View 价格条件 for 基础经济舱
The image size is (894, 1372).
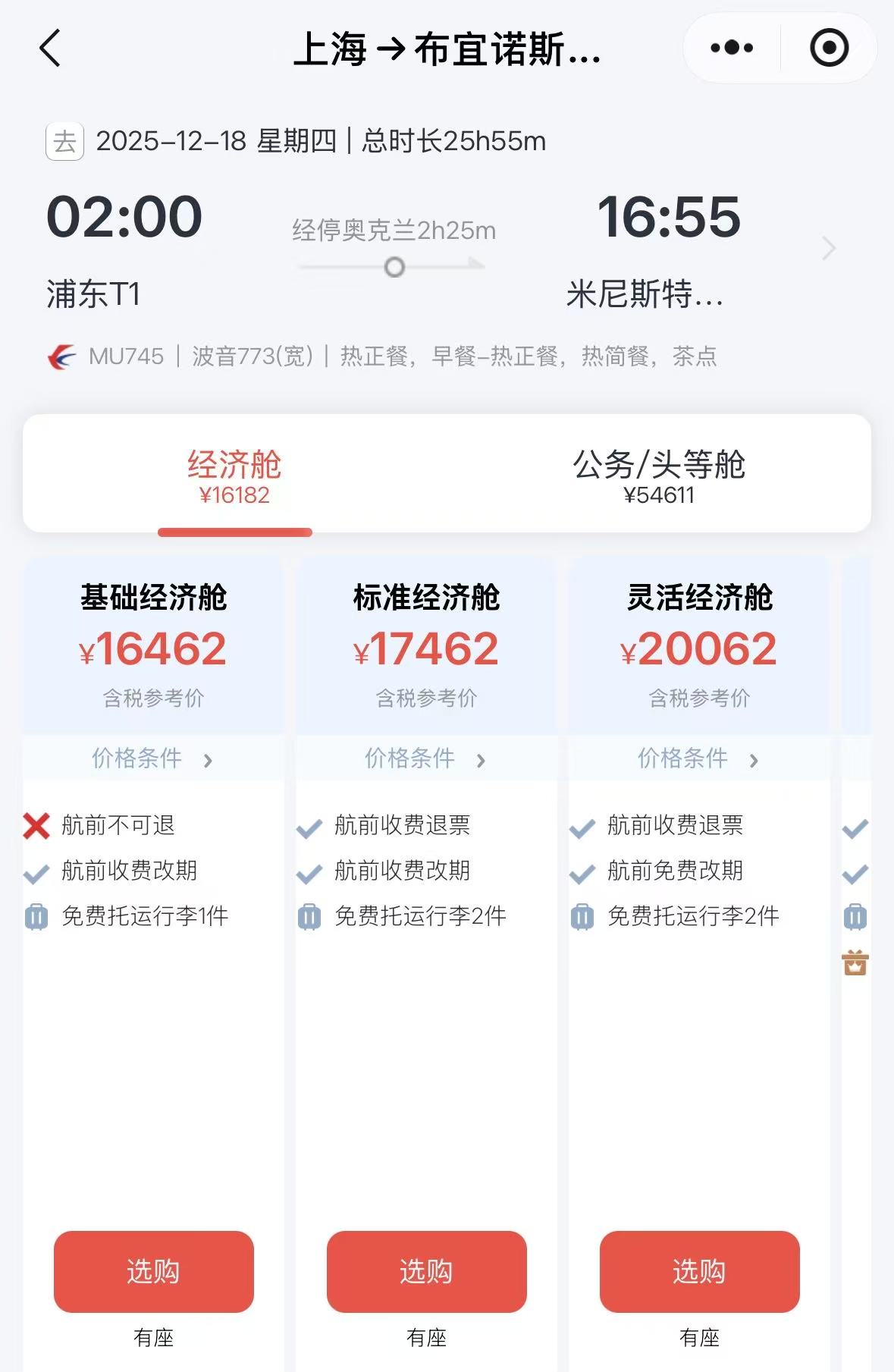[152, 758]
